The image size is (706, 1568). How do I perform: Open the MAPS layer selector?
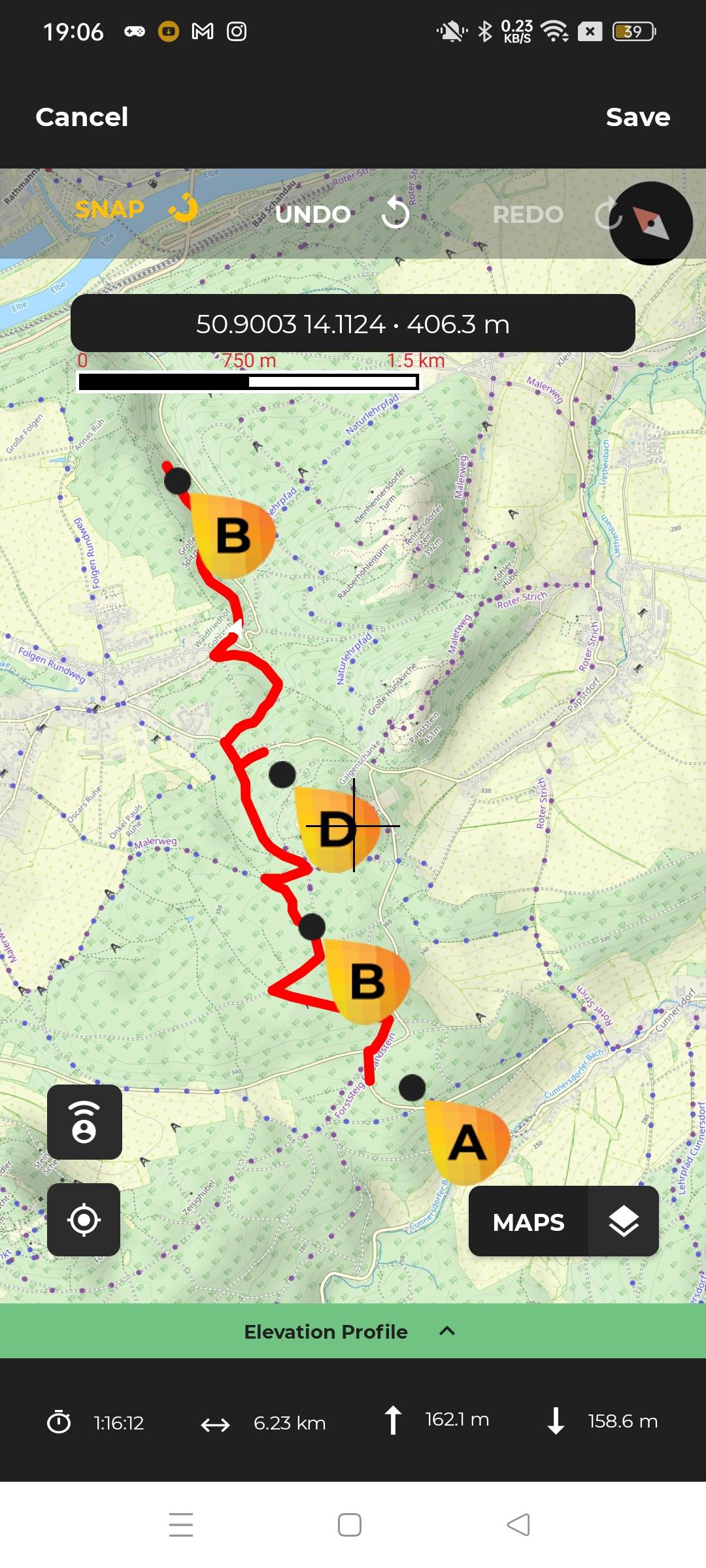[x=563, y=1222]
